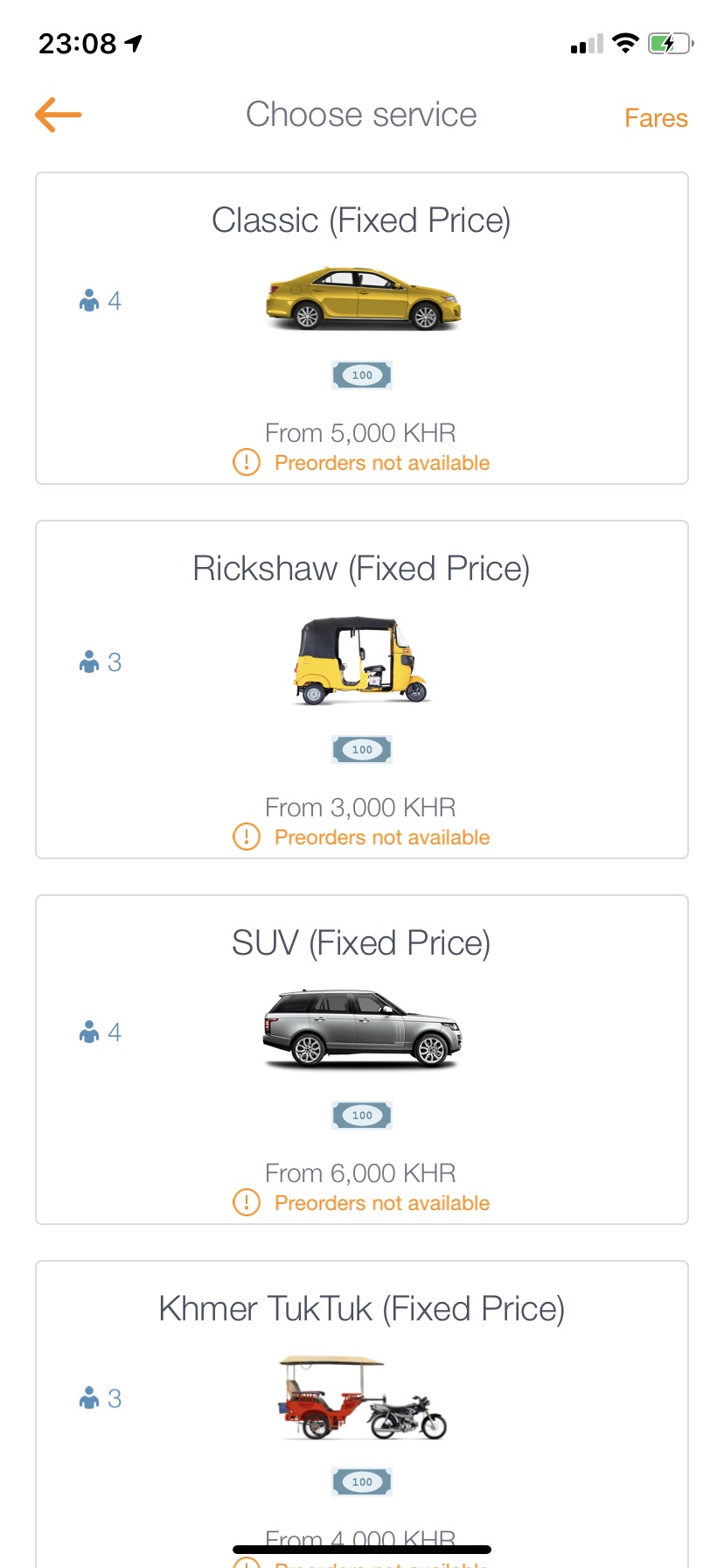
Task: Open the Fares link
Action: click(x=655, y=118)
